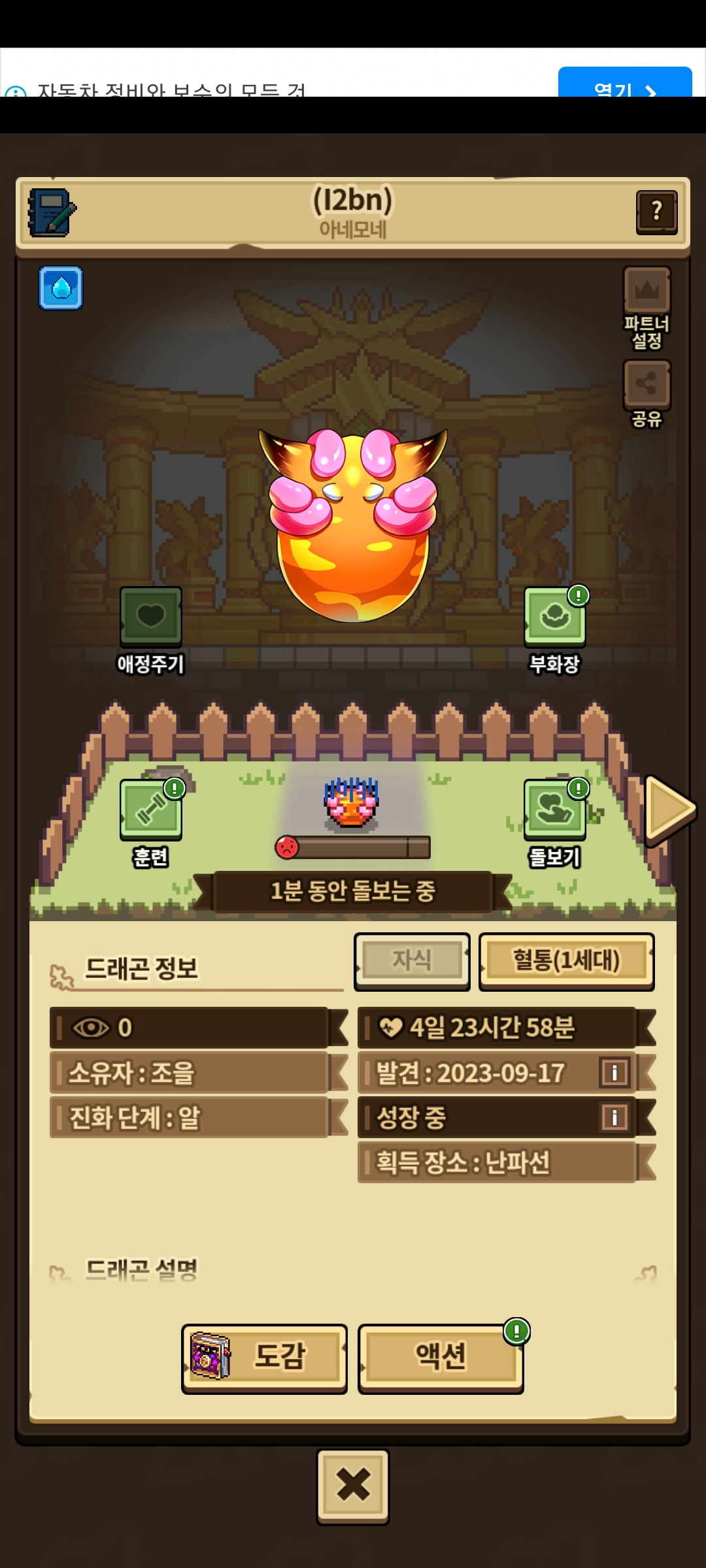The height and width of the screenshot is (1568, 706).
Task: Open the ad with 열기
Action: point(624,85)
